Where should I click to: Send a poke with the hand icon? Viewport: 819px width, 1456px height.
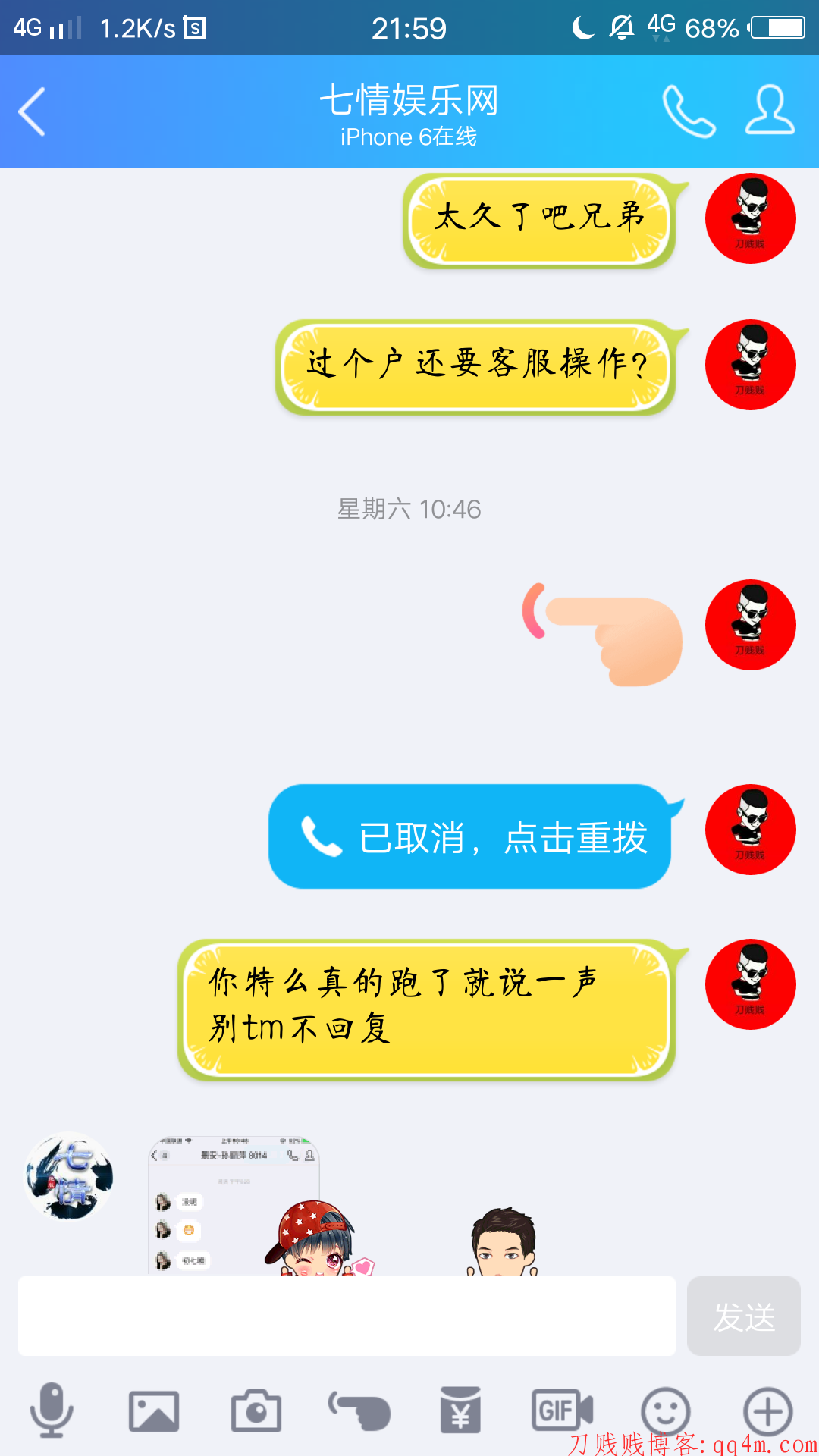pyautogui.click(x=359, y=1410)
